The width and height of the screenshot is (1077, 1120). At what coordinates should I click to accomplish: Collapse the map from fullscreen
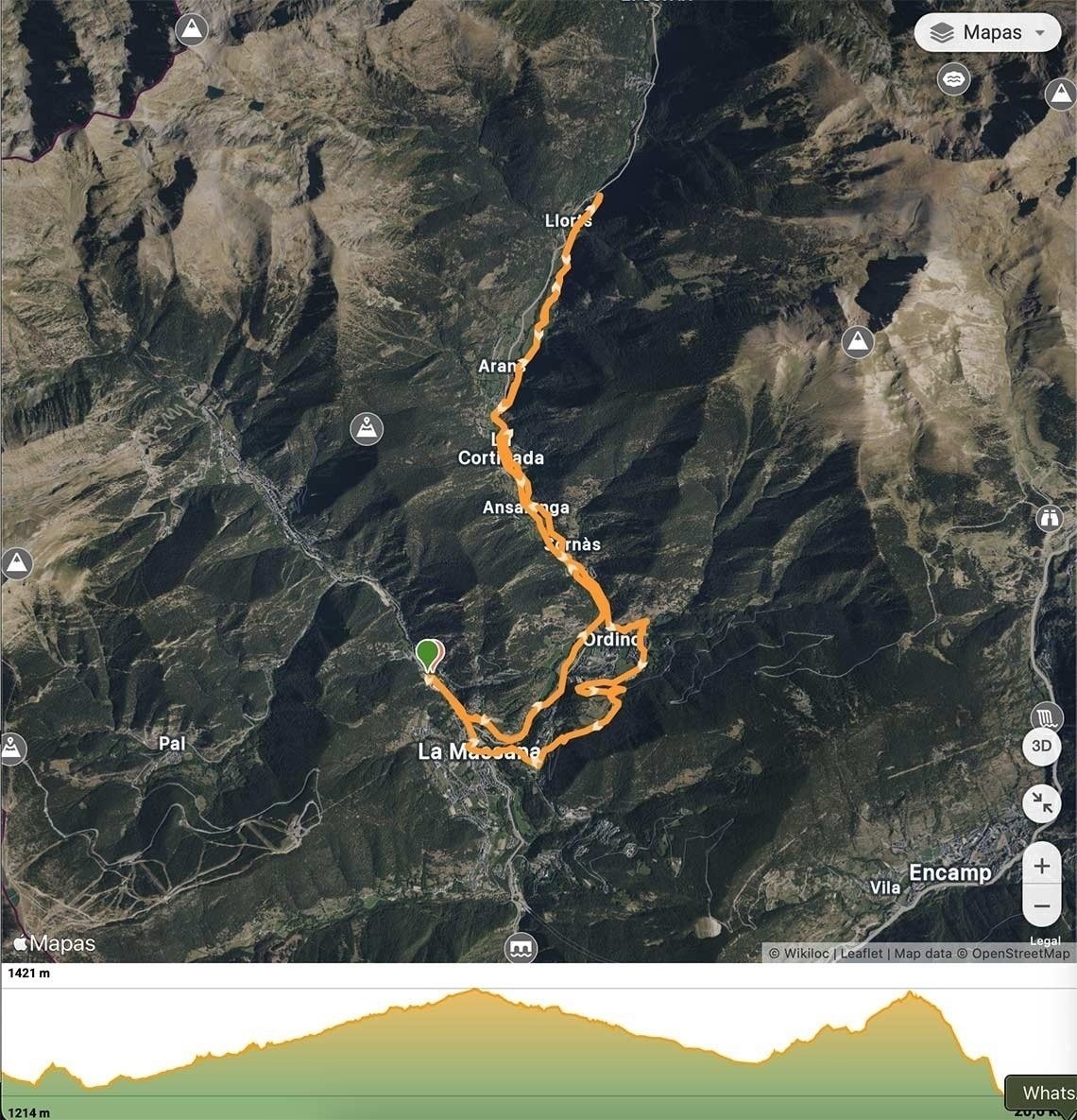(x=1041, y=804)
